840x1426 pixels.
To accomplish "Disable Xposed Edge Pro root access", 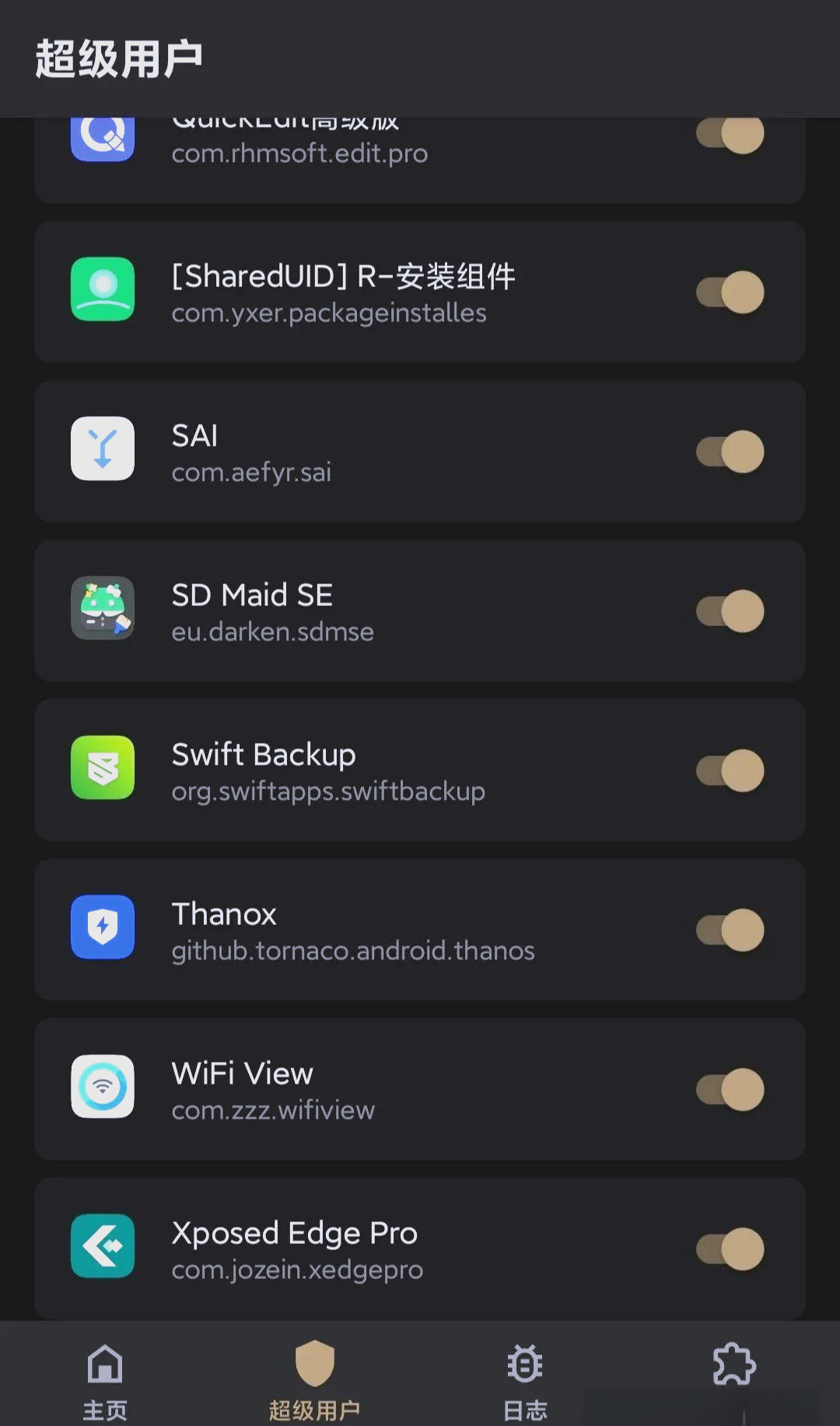I will 730,1249.
